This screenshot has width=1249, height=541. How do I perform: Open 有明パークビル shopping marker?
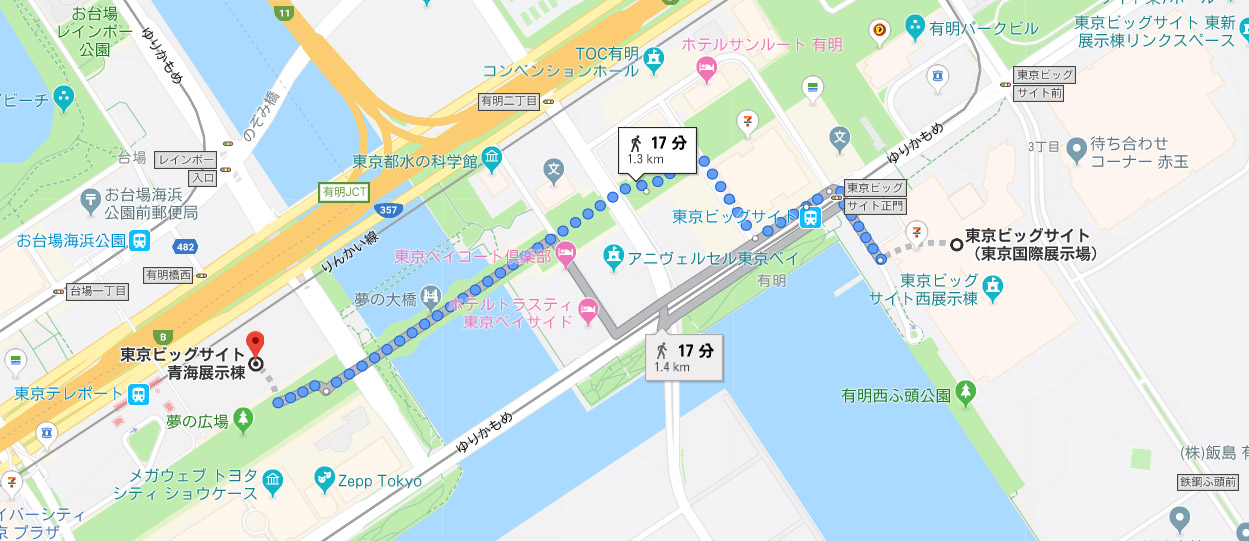tap(914, 26)
